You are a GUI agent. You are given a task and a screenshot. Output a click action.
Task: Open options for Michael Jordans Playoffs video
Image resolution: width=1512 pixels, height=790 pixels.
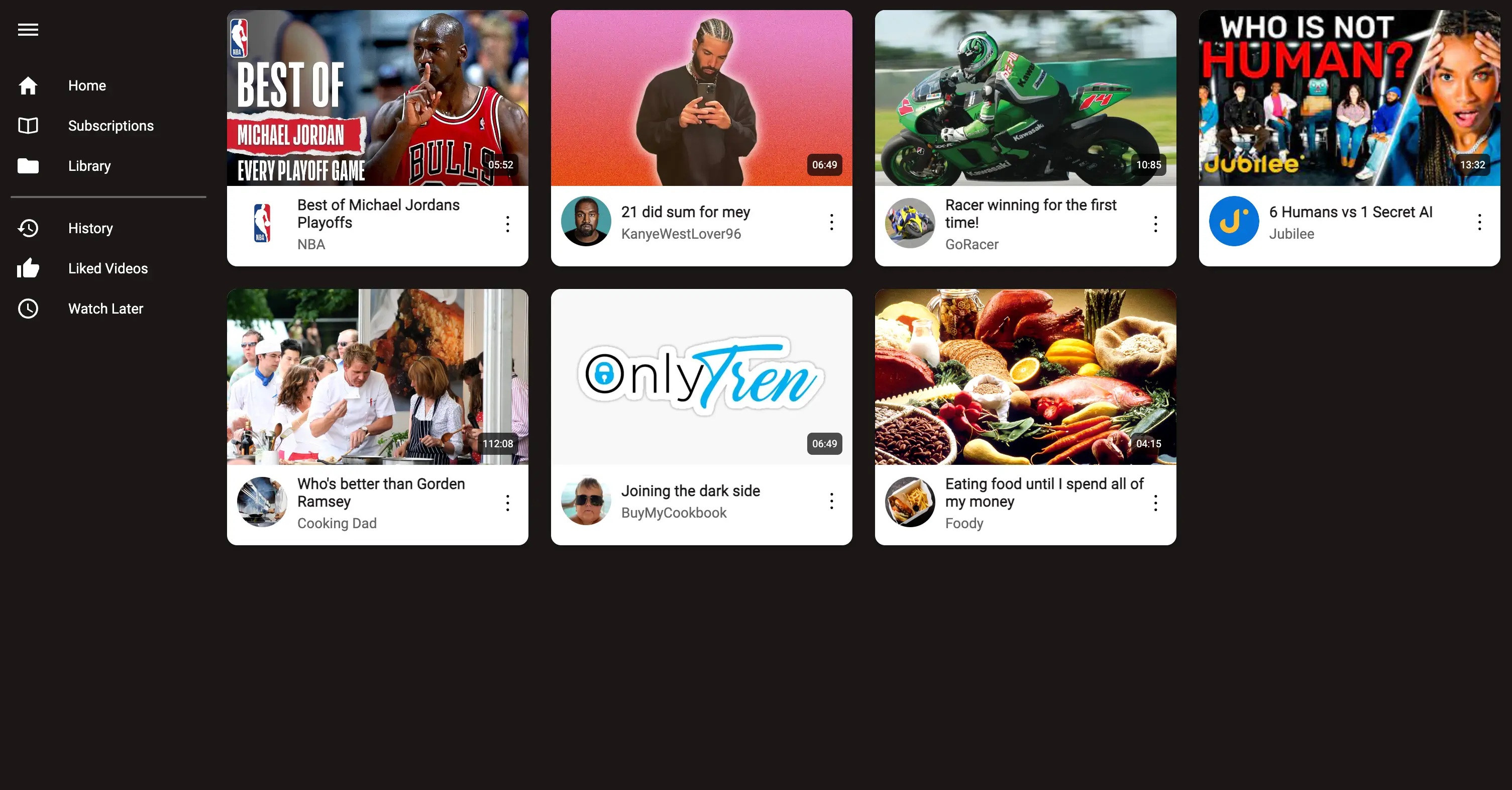[x=508, y=224]
